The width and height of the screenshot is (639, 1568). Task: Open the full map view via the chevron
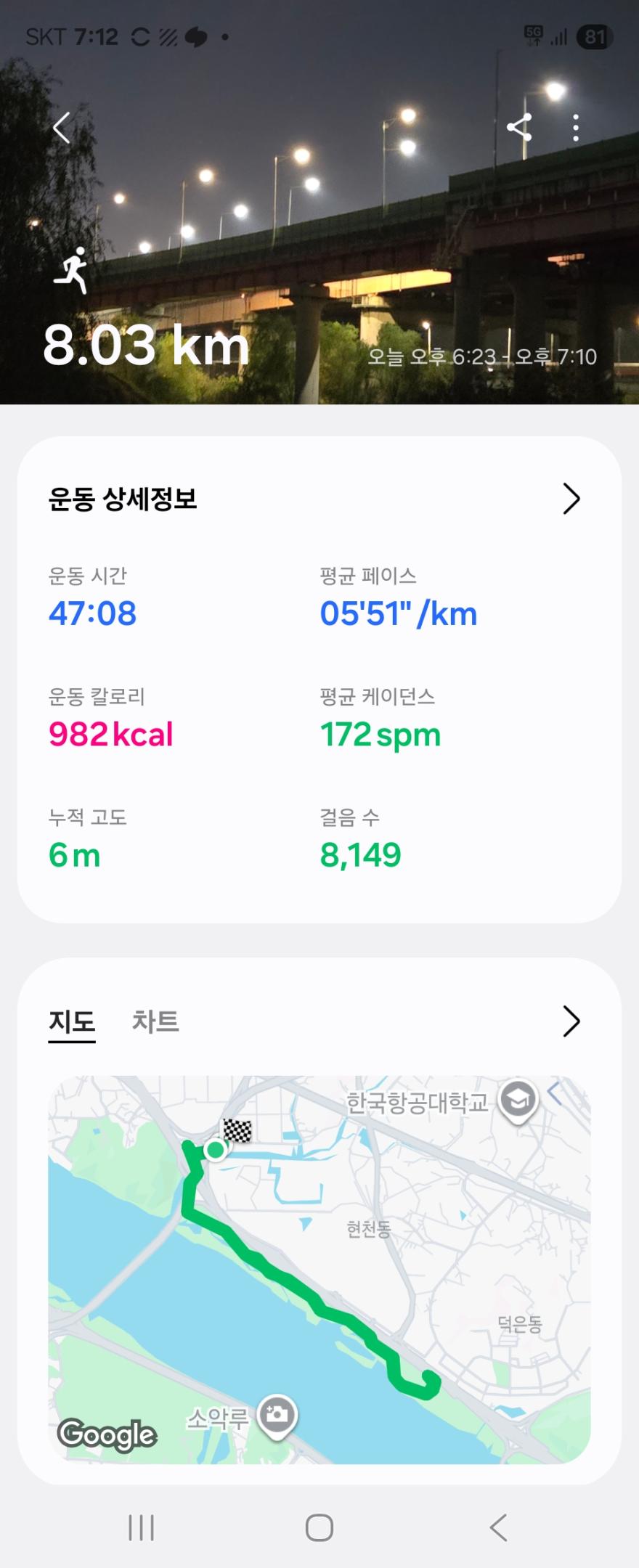(x=571, y=1022)
